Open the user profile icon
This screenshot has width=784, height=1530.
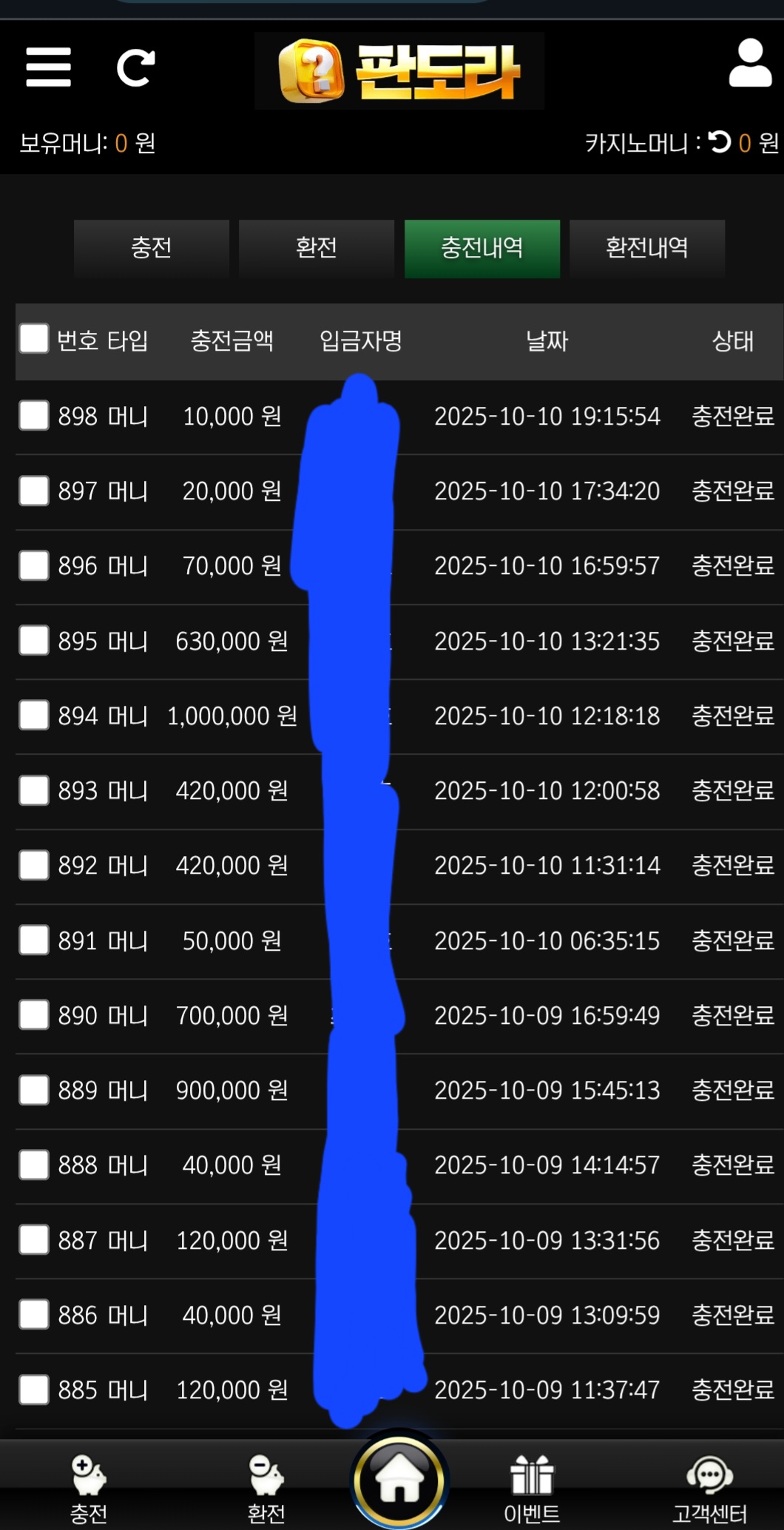pos(750,64)
